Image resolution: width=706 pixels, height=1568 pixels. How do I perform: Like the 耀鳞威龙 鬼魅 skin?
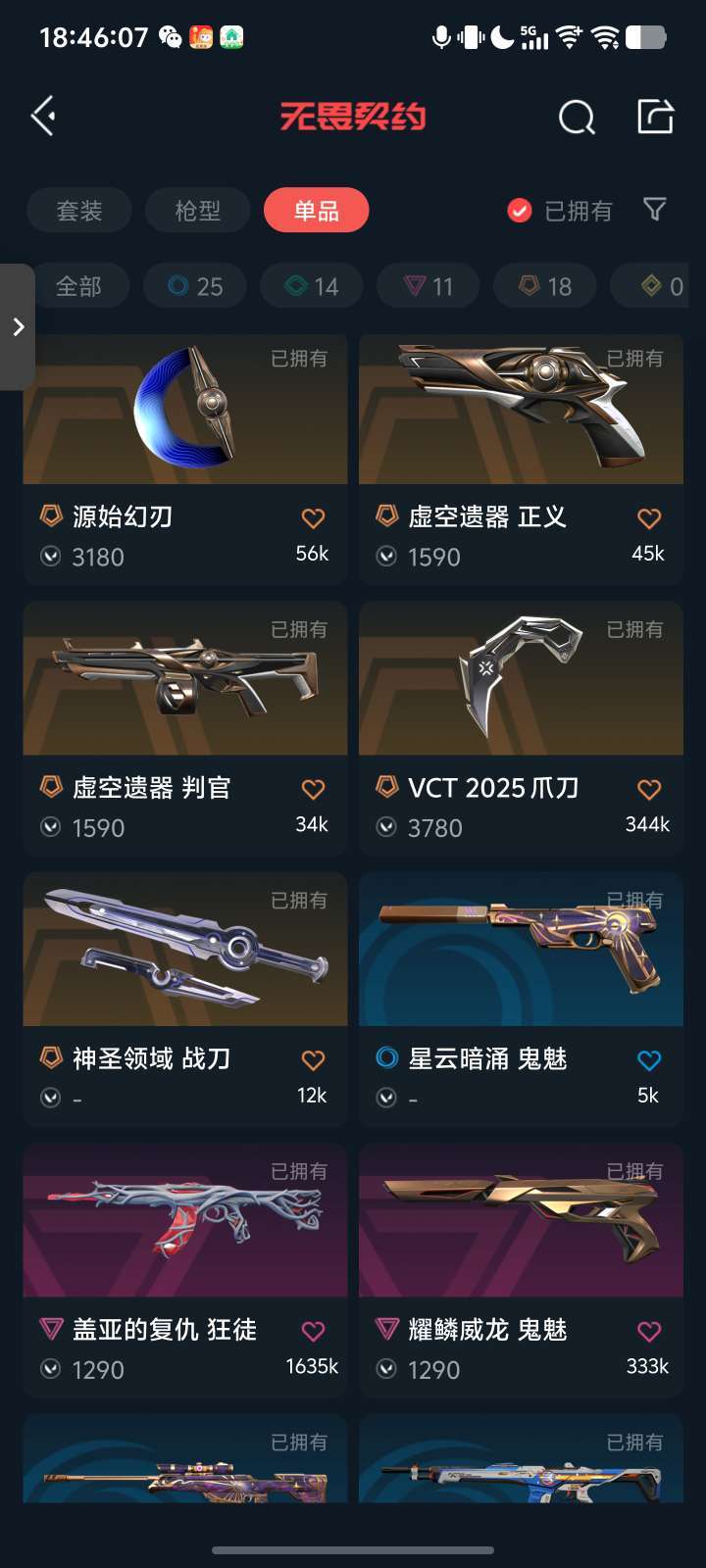649,1331
